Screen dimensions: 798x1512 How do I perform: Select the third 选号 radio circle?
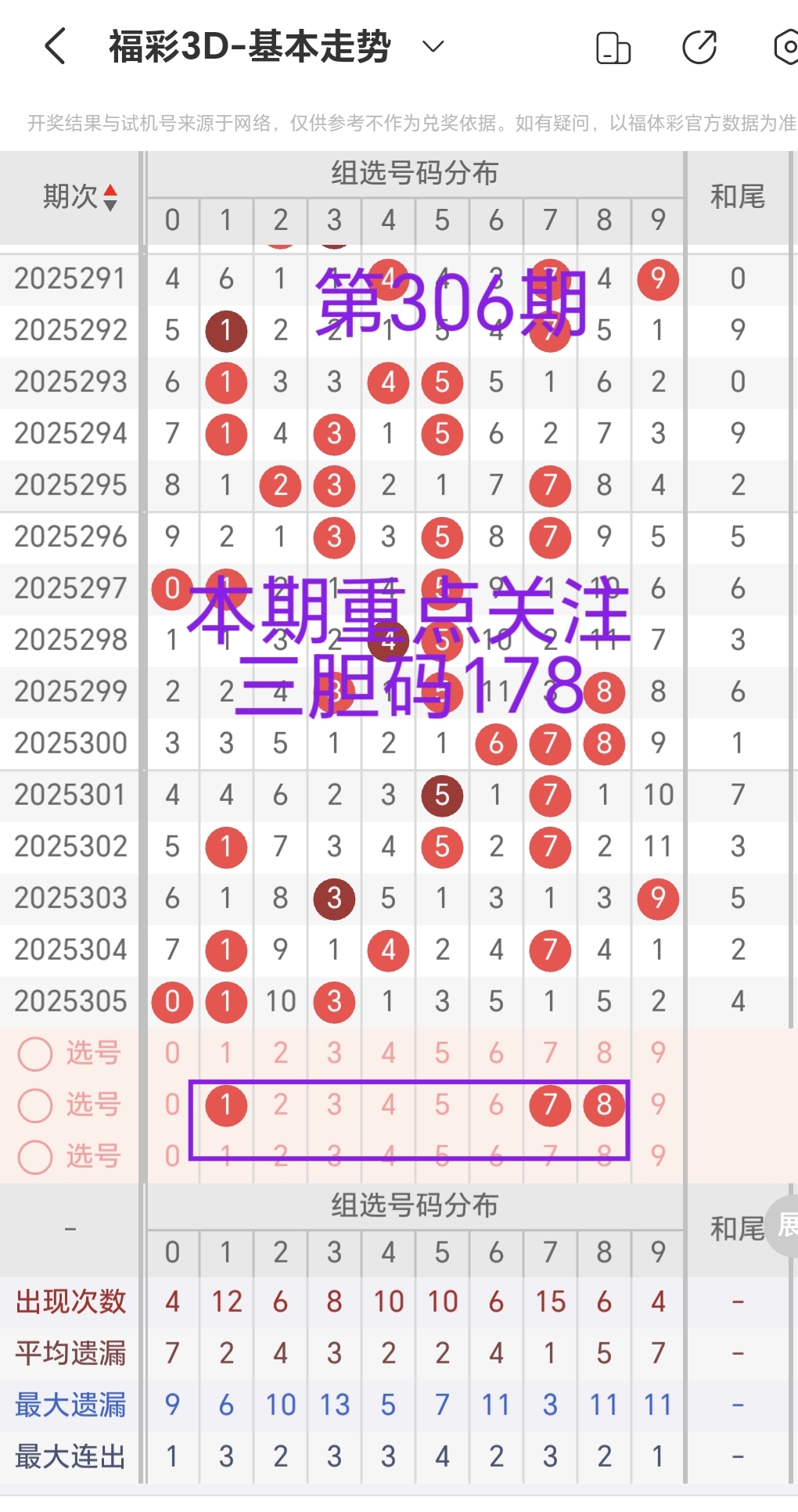(x=34, y=1157)
